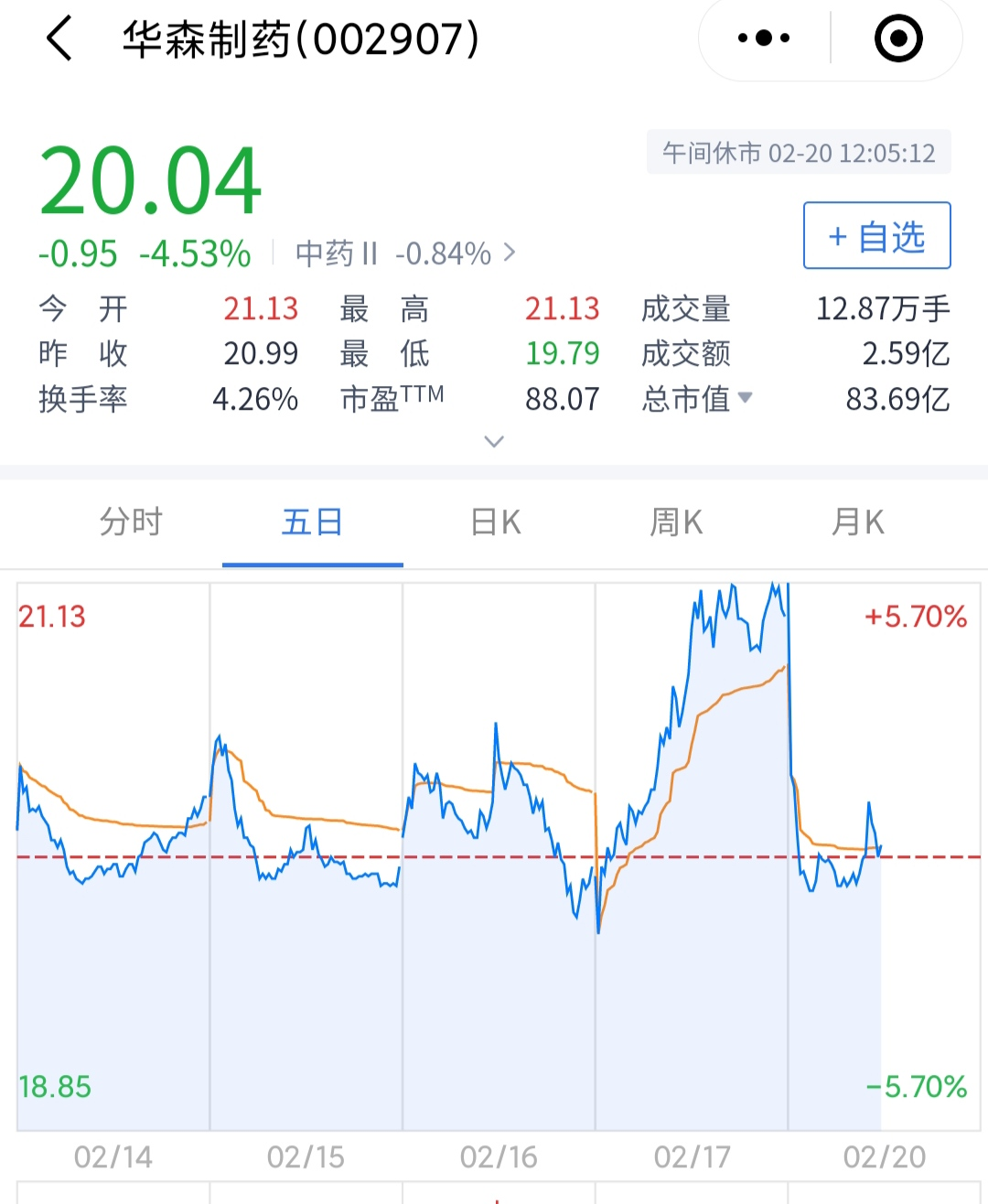The image size is (988, 1204).
Task: Go back from the 华森制药 stock page
Action: pos(59,40)
